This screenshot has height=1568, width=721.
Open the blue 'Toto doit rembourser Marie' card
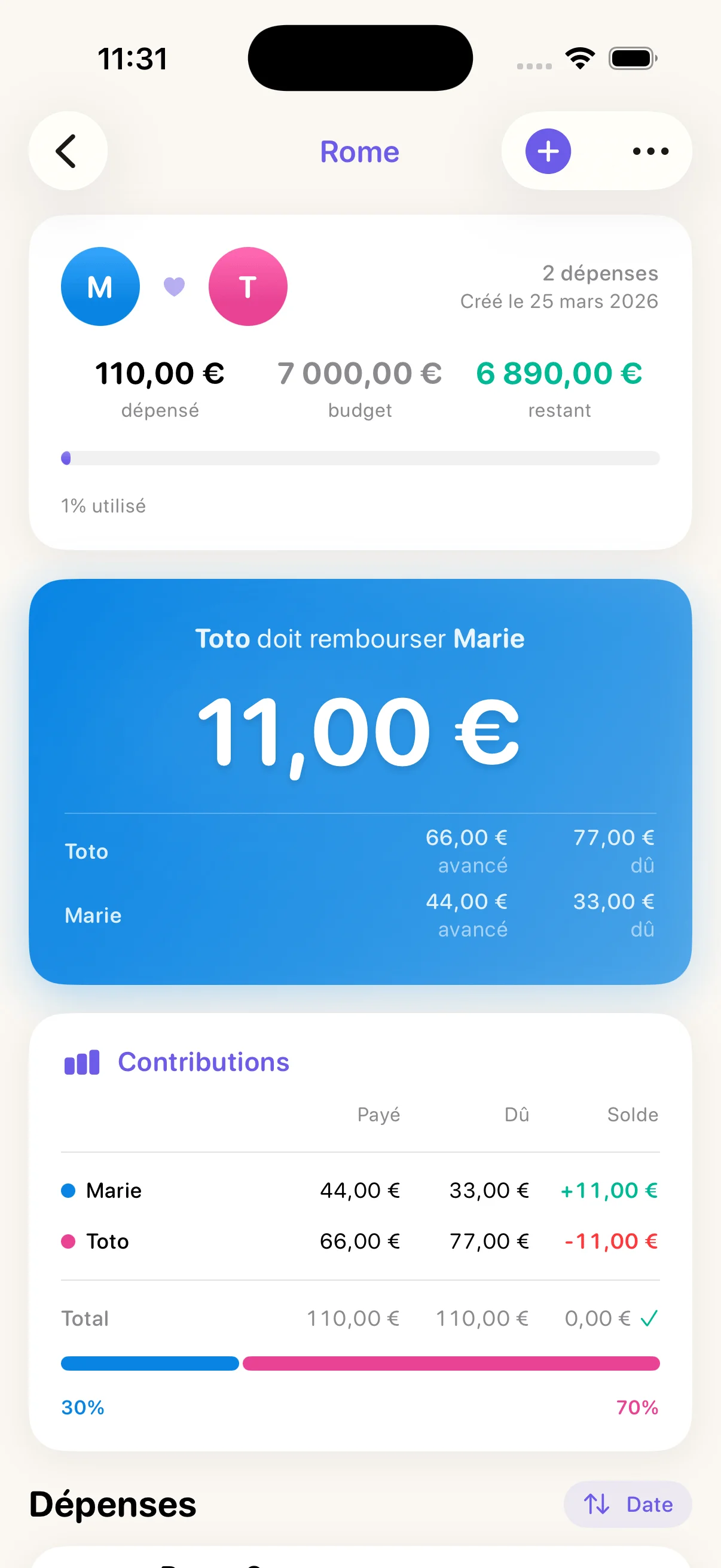point(360,779)
